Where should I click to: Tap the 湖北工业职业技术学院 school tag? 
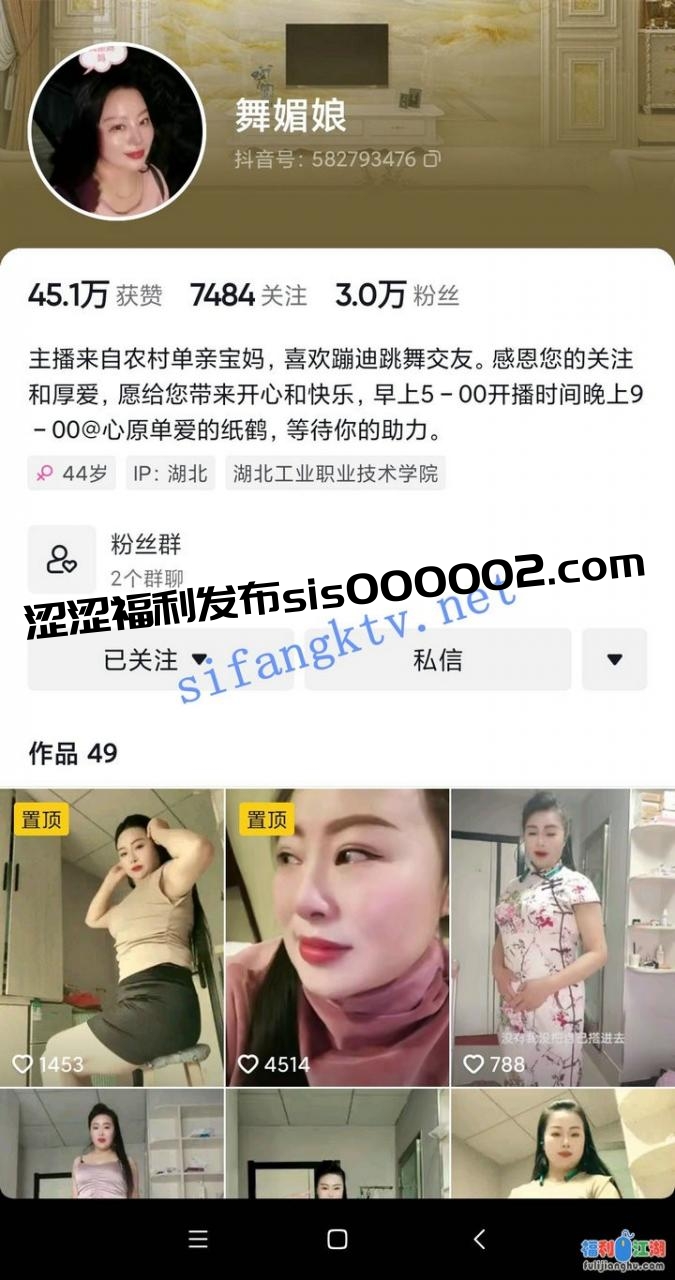point(335,473)
